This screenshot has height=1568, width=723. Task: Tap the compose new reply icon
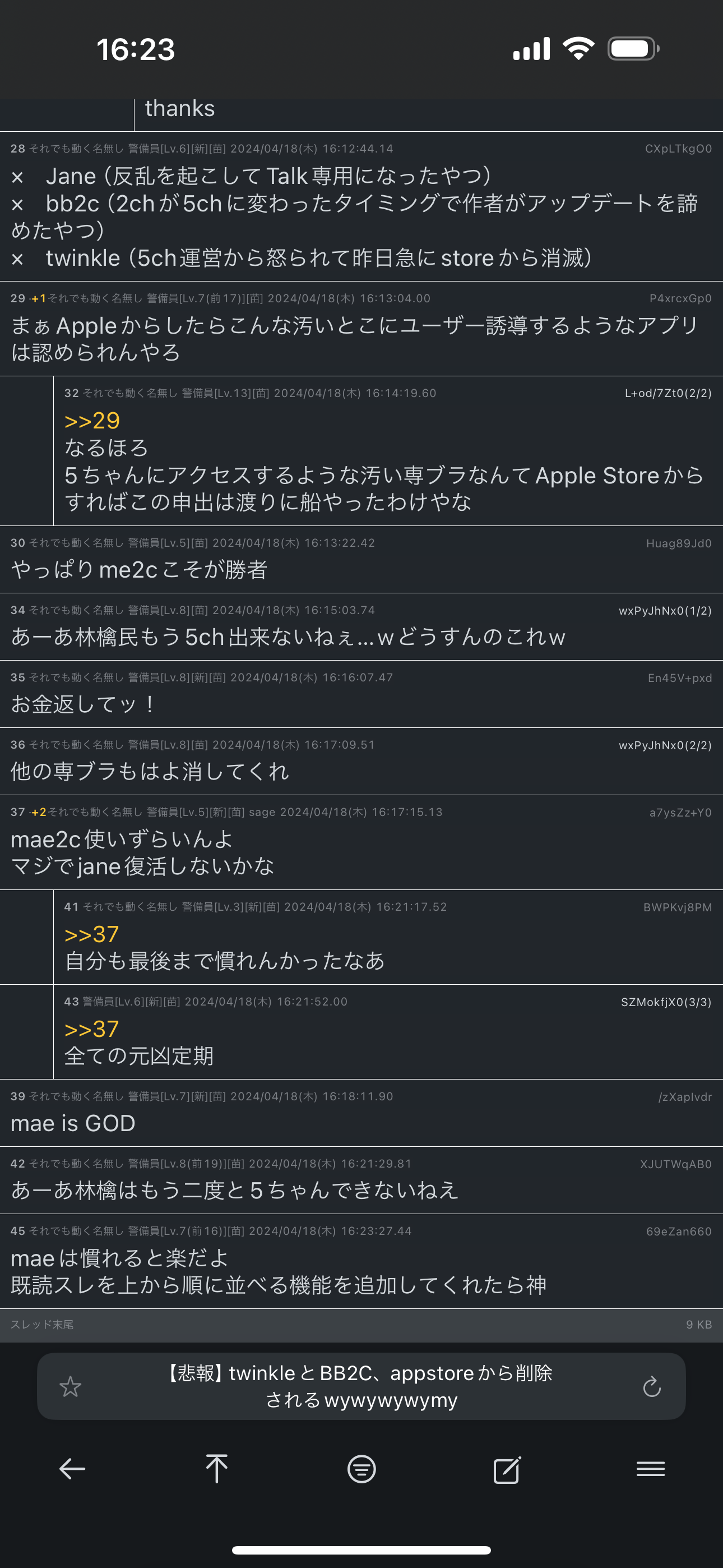(x=506, y=1469)
